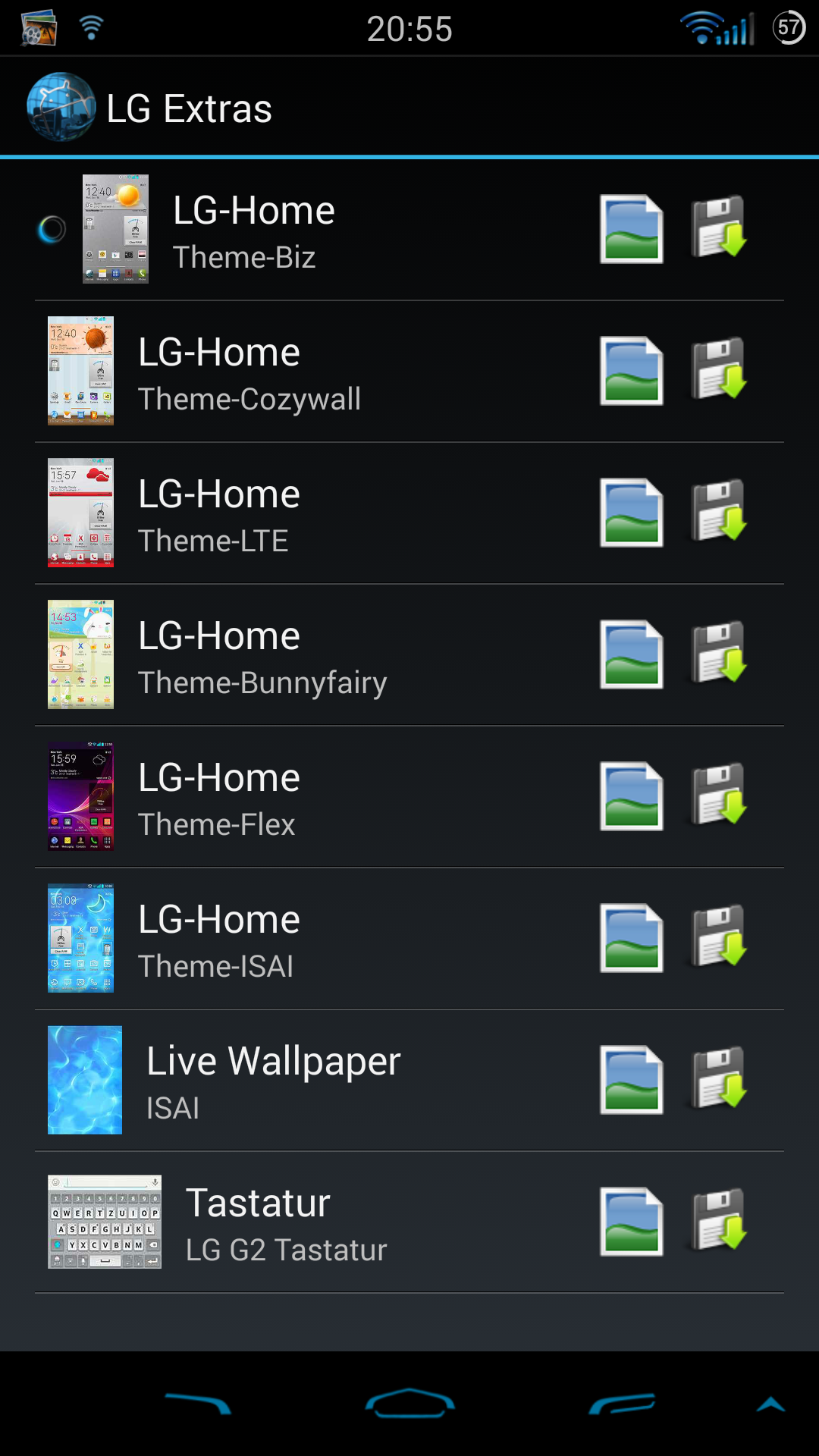Open the Theme-Flex preview image
Viewport: 819px width, 1456px height.
click(x=631, y=796)
